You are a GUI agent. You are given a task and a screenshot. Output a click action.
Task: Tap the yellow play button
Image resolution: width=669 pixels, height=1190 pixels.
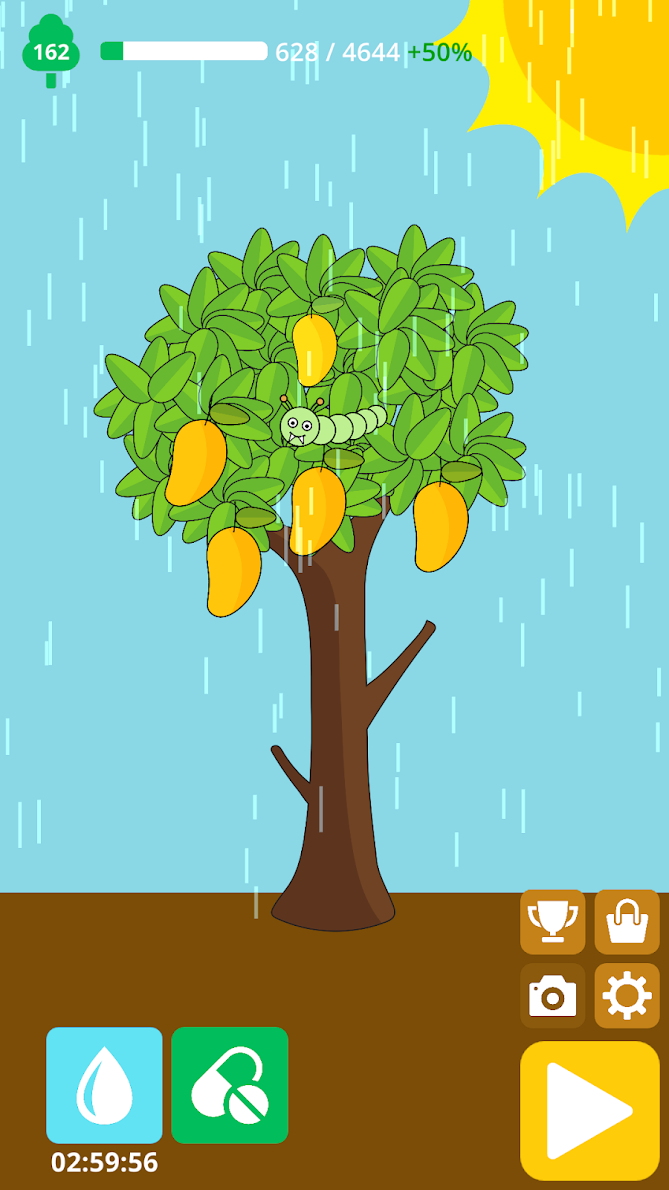tap(590, 1110)
